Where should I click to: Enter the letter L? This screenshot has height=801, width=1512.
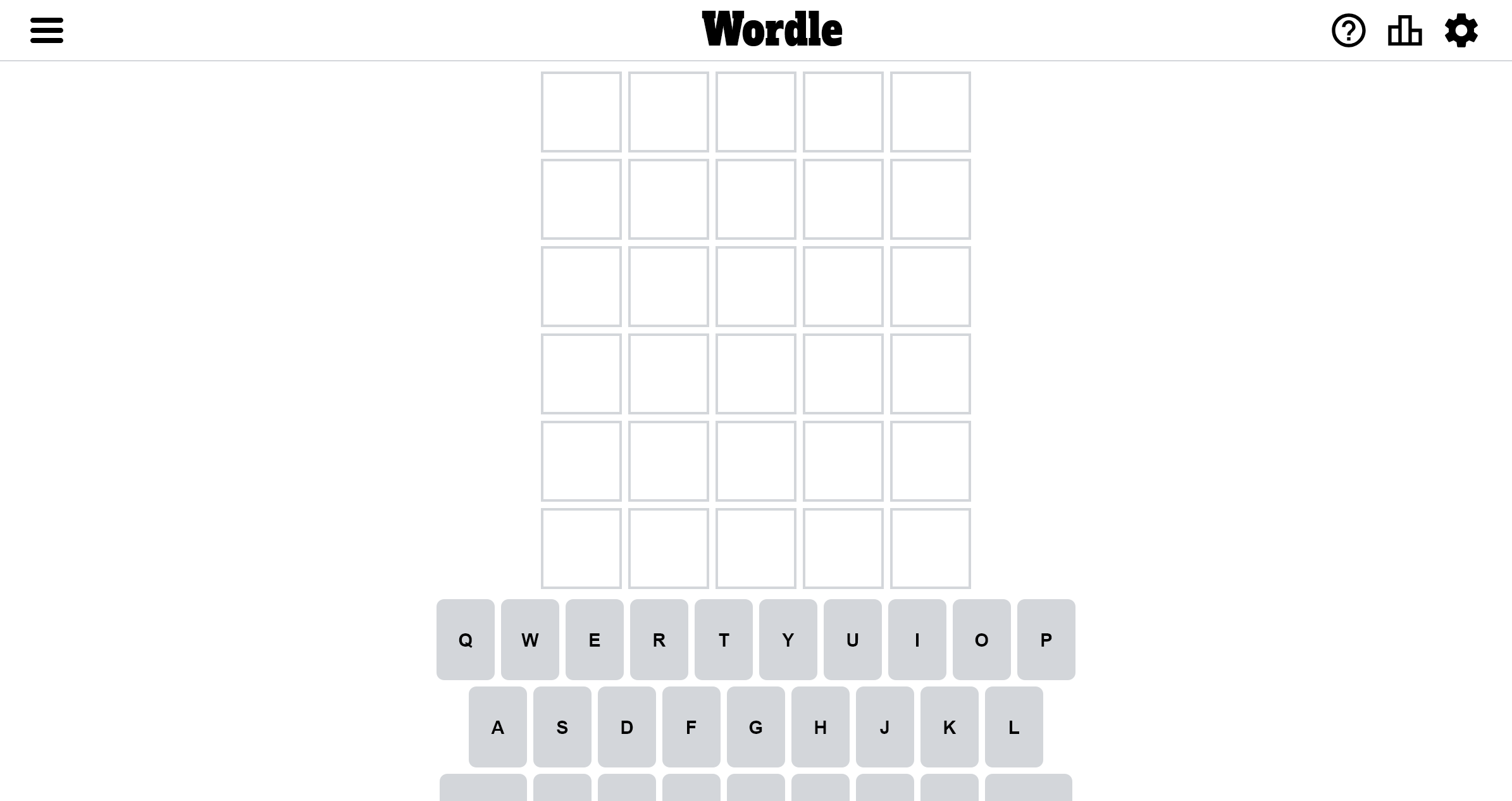(1013, 727)
